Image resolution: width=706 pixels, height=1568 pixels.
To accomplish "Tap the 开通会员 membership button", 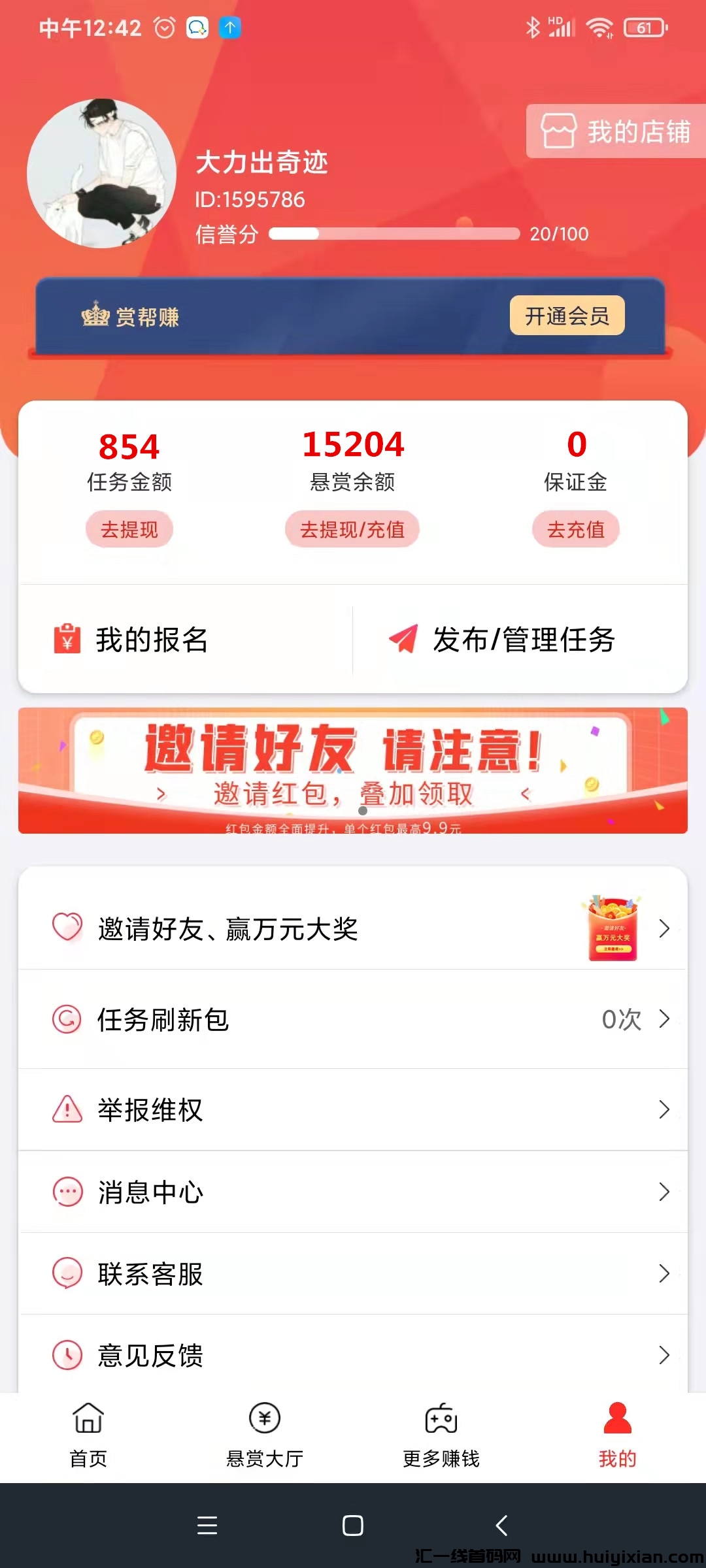I will tap(567, 316).
